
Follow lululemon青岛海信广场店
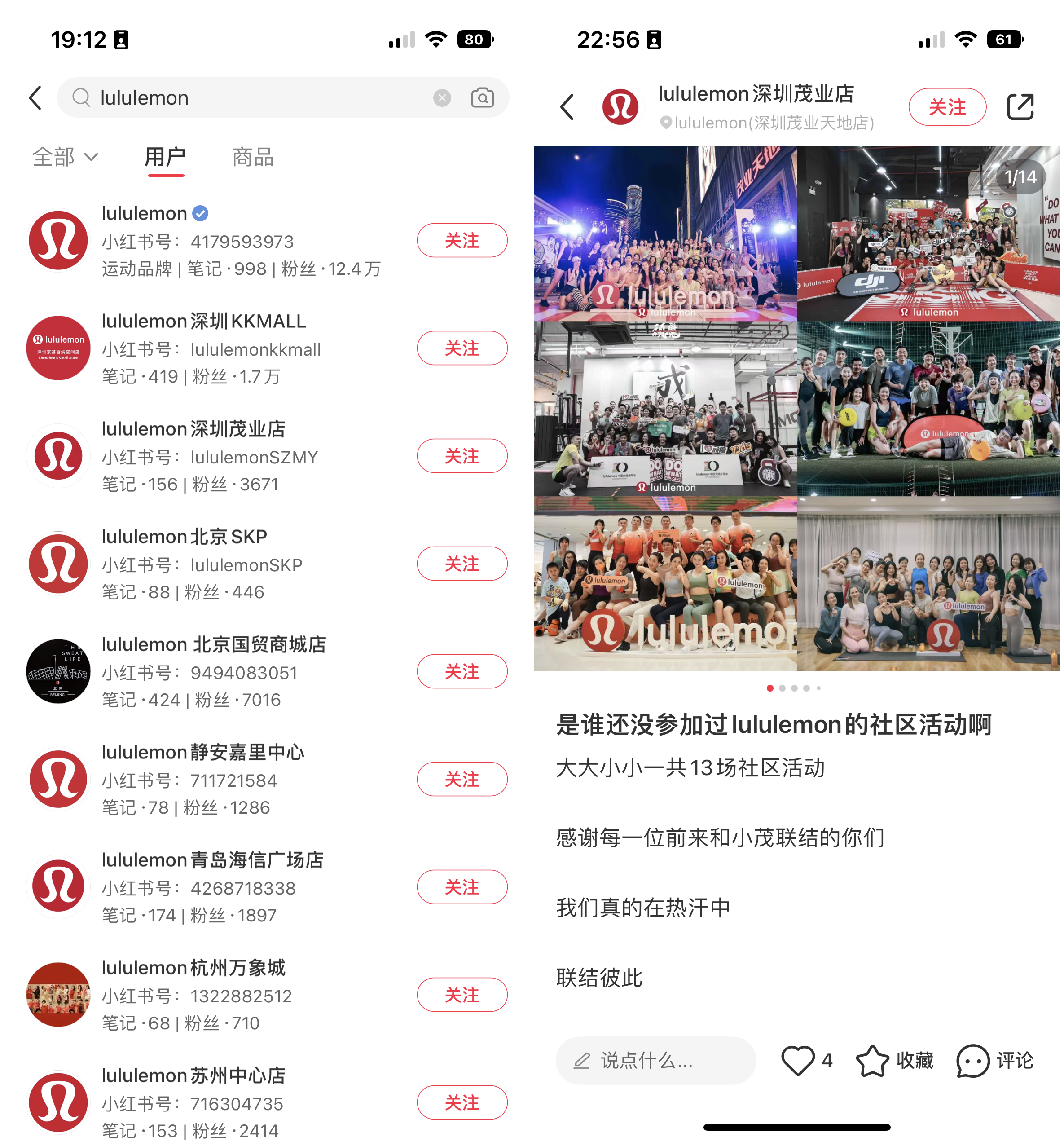pos(462,886)
